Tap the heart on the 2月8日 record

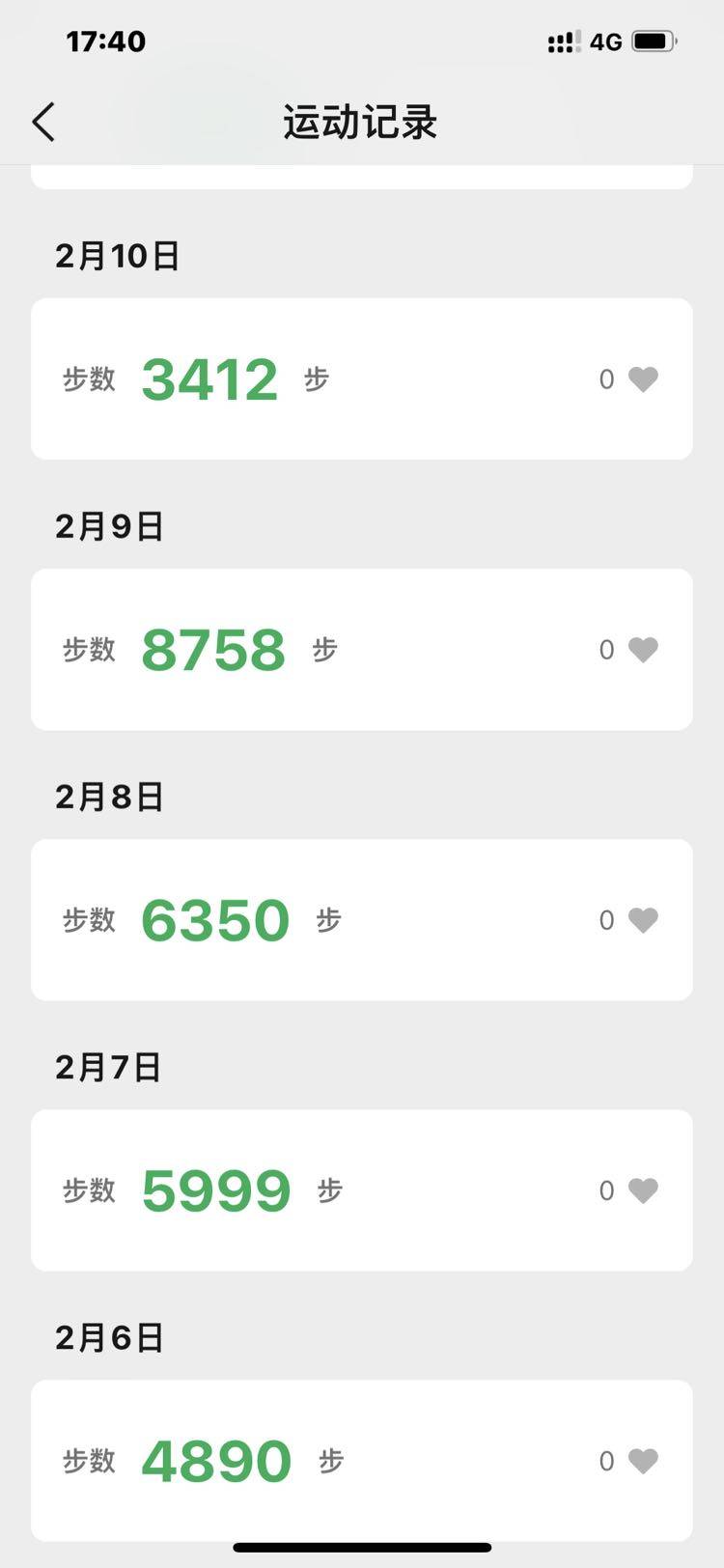pos(643,920)
